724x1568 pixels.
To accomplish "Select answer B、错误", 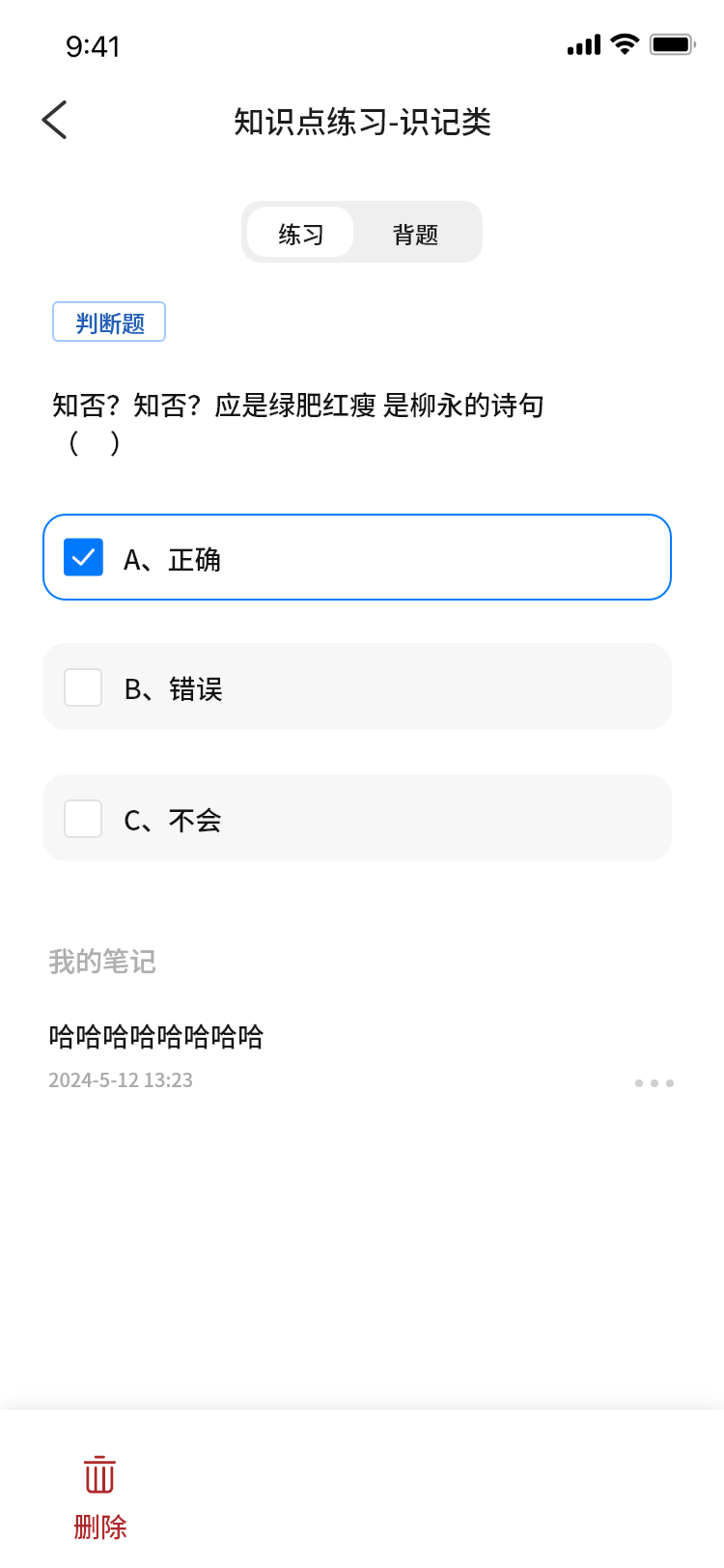I will (84, 688).
